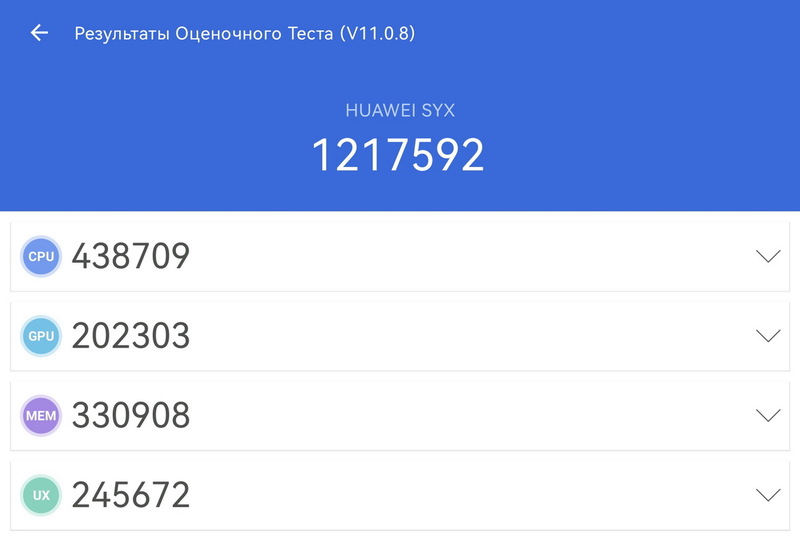Expand the UX score details

point(767,494)
